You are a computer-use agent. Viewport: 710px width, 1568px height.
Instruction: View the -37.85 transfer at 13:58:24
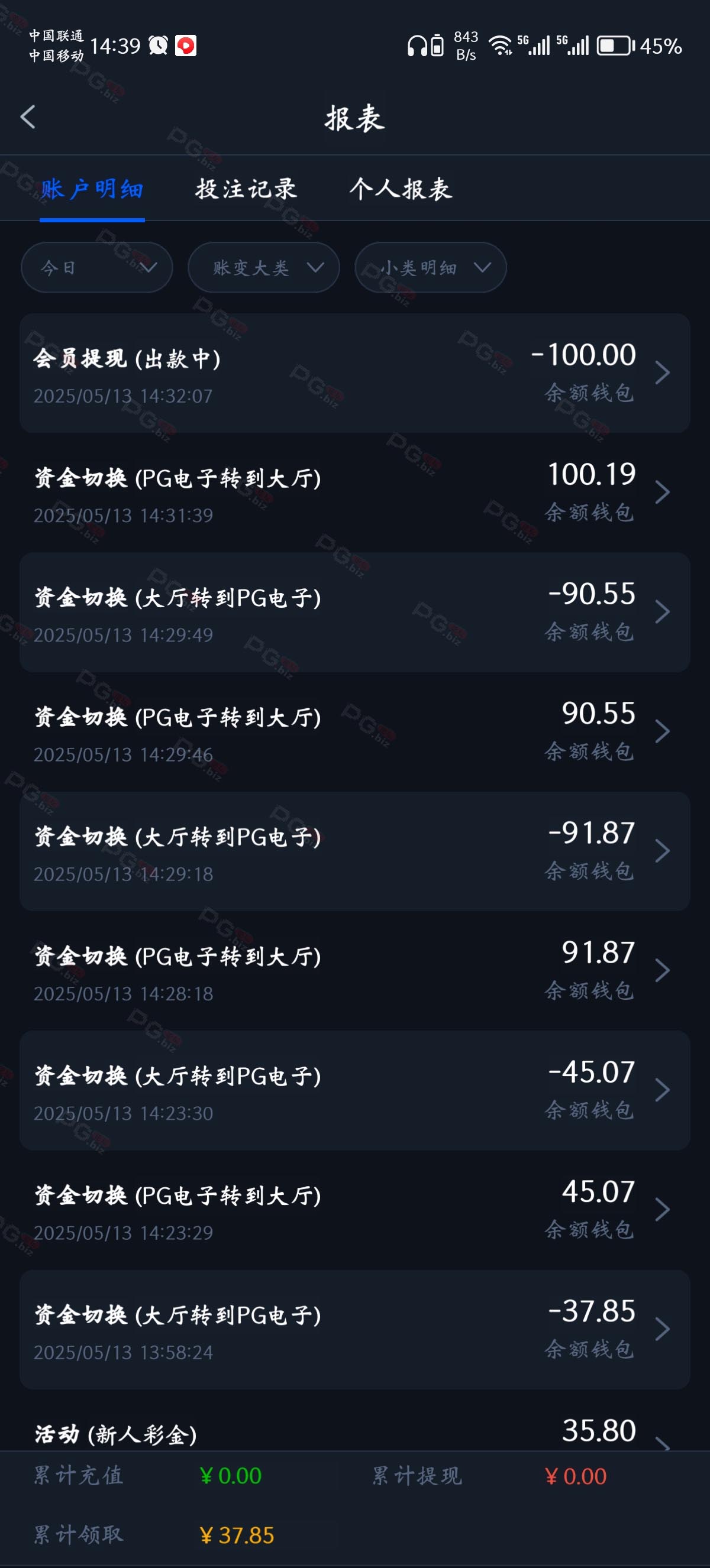click(x=355, y=1329)
